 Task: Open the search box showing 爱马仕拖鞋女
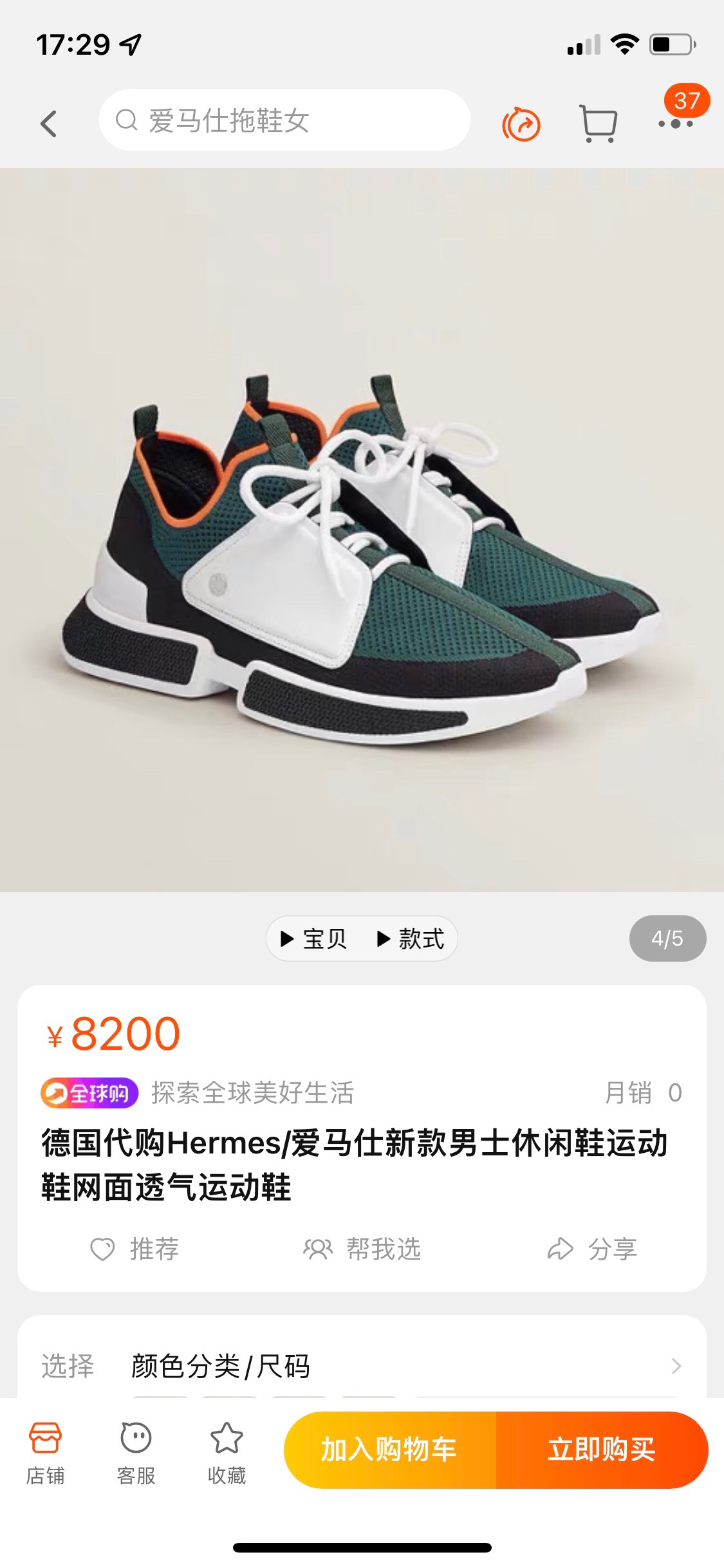(284, 120)
